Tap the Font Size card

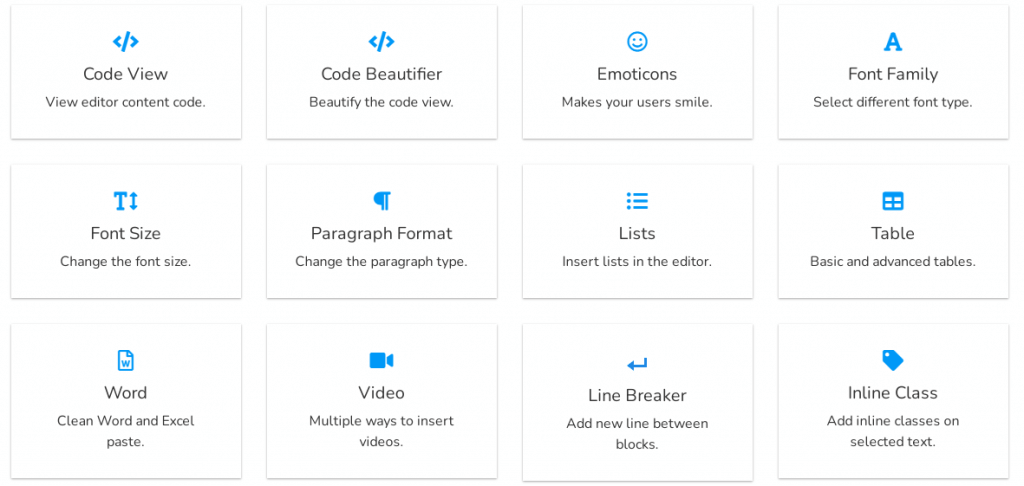click(x=125, y=232)
